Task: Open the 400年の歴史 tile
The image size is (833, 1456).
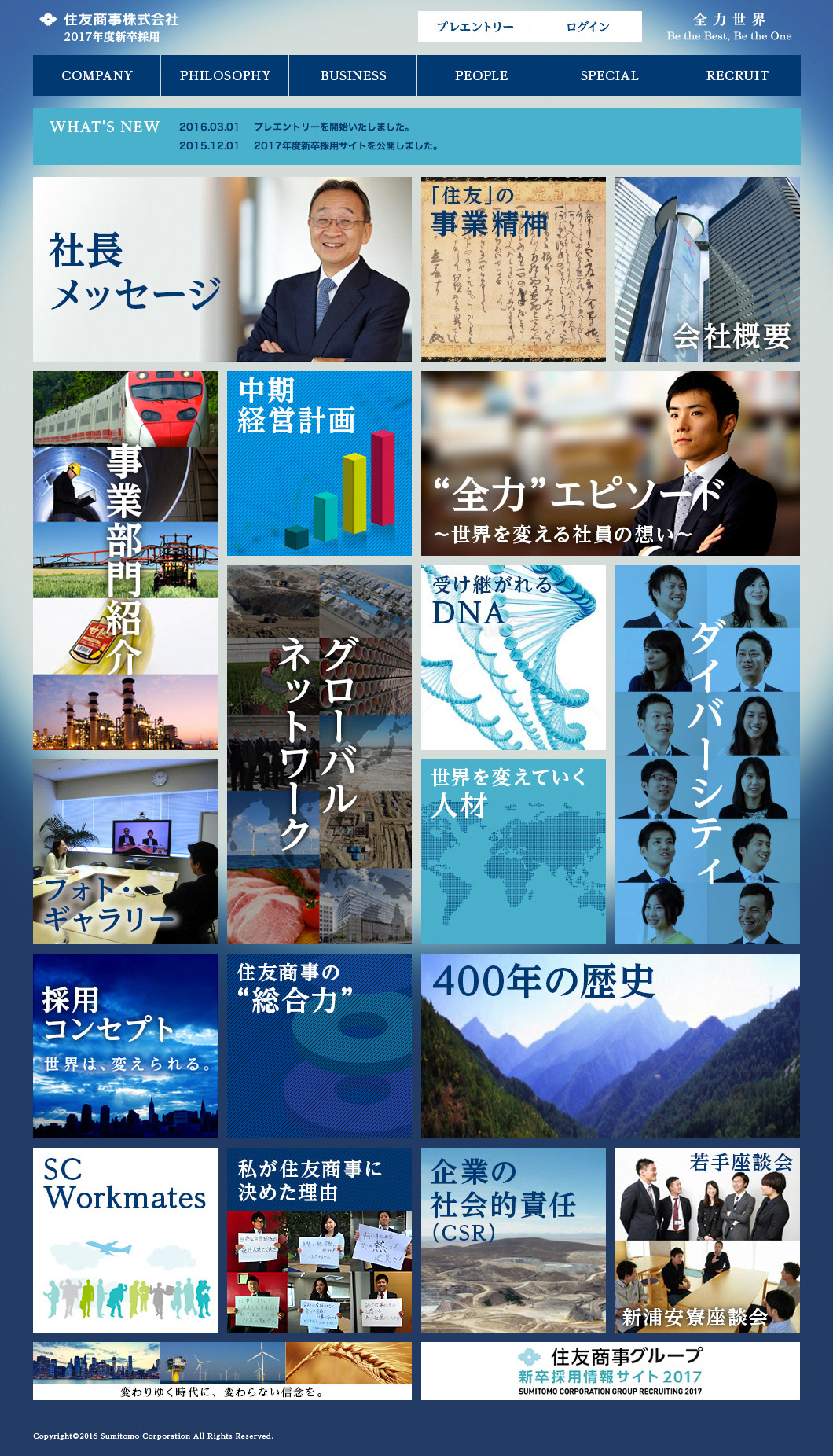Action: coord(610,1046)
